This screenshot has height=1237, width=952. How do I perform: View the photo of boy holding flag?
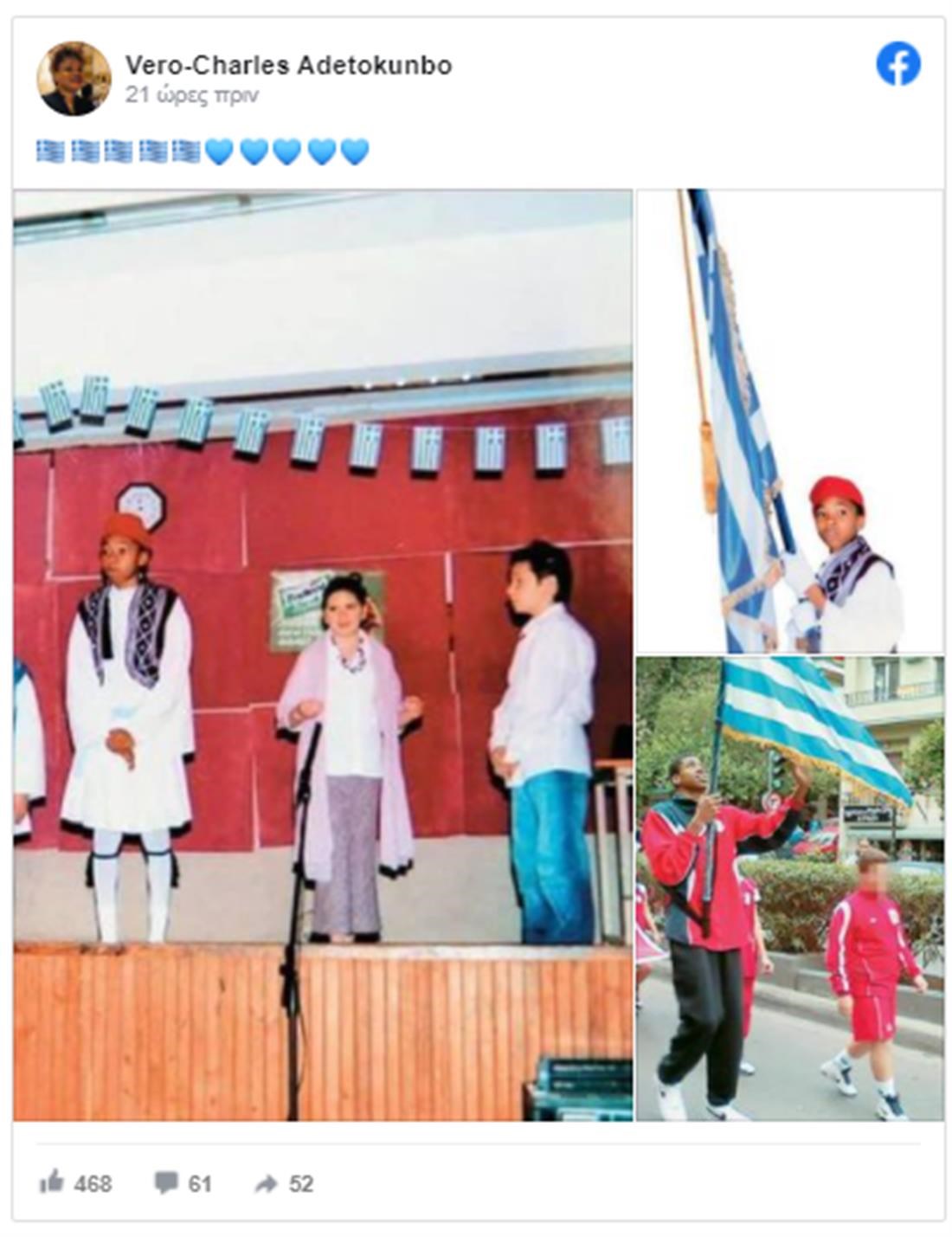pyautogui.click(x=789, y=422)
